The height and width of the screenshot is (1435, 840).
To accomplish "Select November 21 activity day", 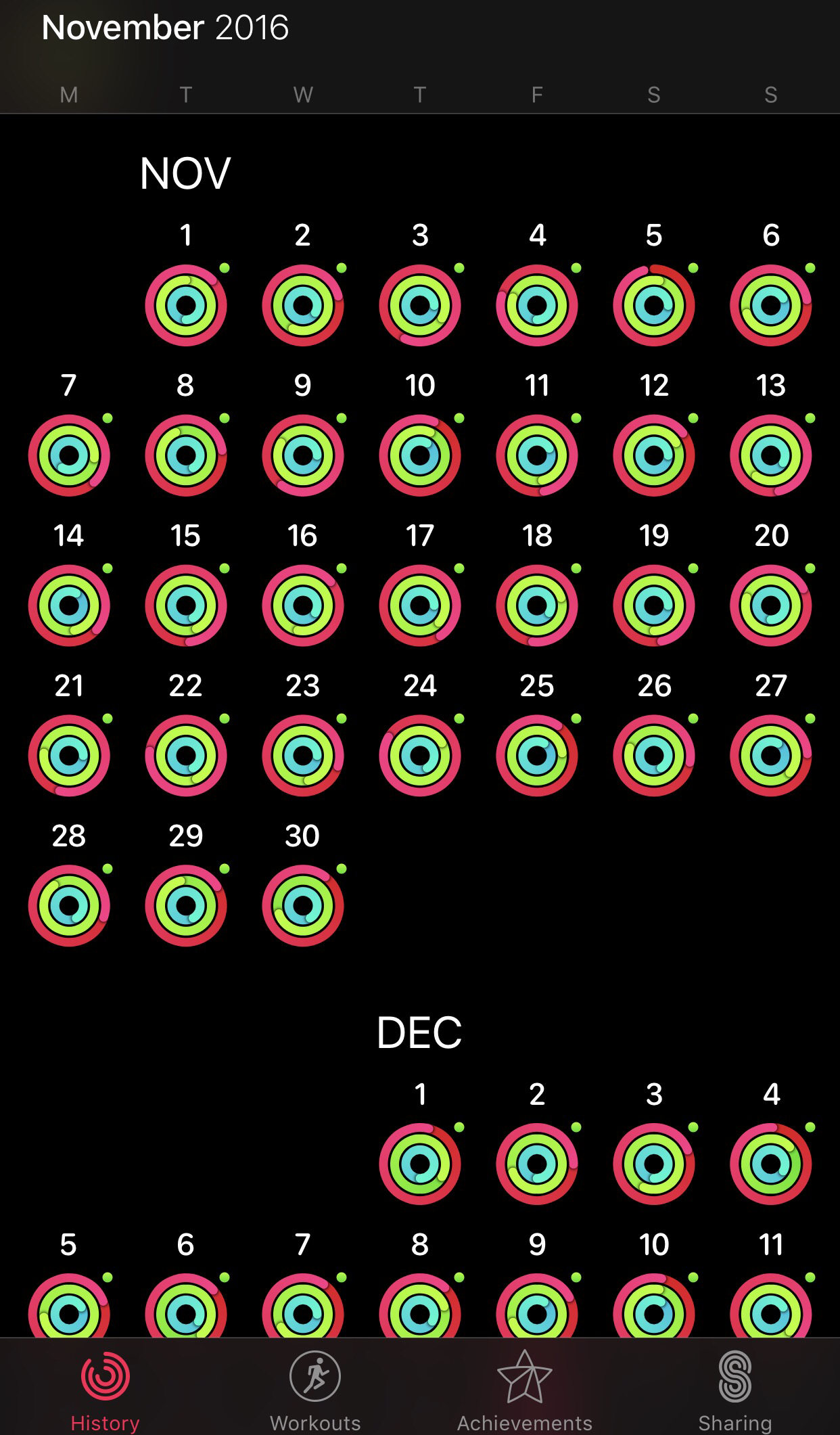I will (69, 756).
